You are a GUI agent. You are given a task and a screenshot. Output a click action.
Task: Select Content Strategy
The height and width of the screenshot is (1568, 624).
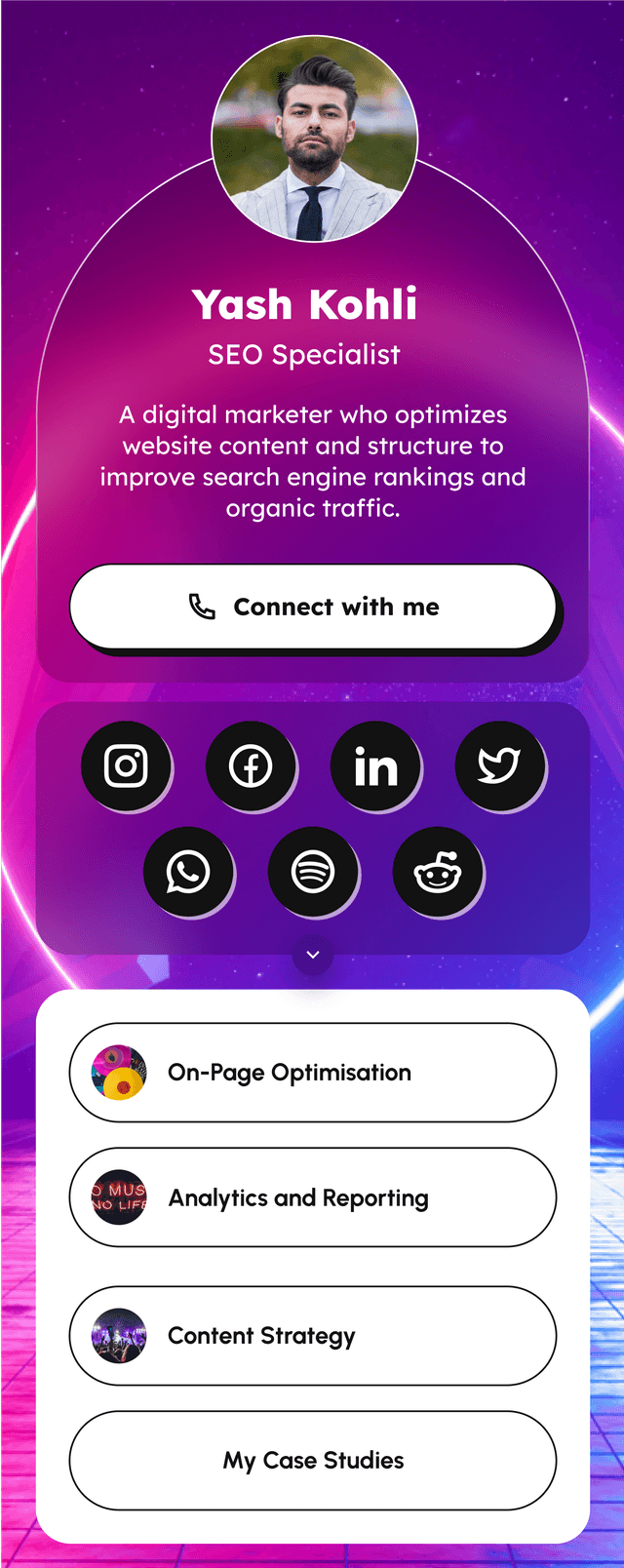coord(313,1336)
